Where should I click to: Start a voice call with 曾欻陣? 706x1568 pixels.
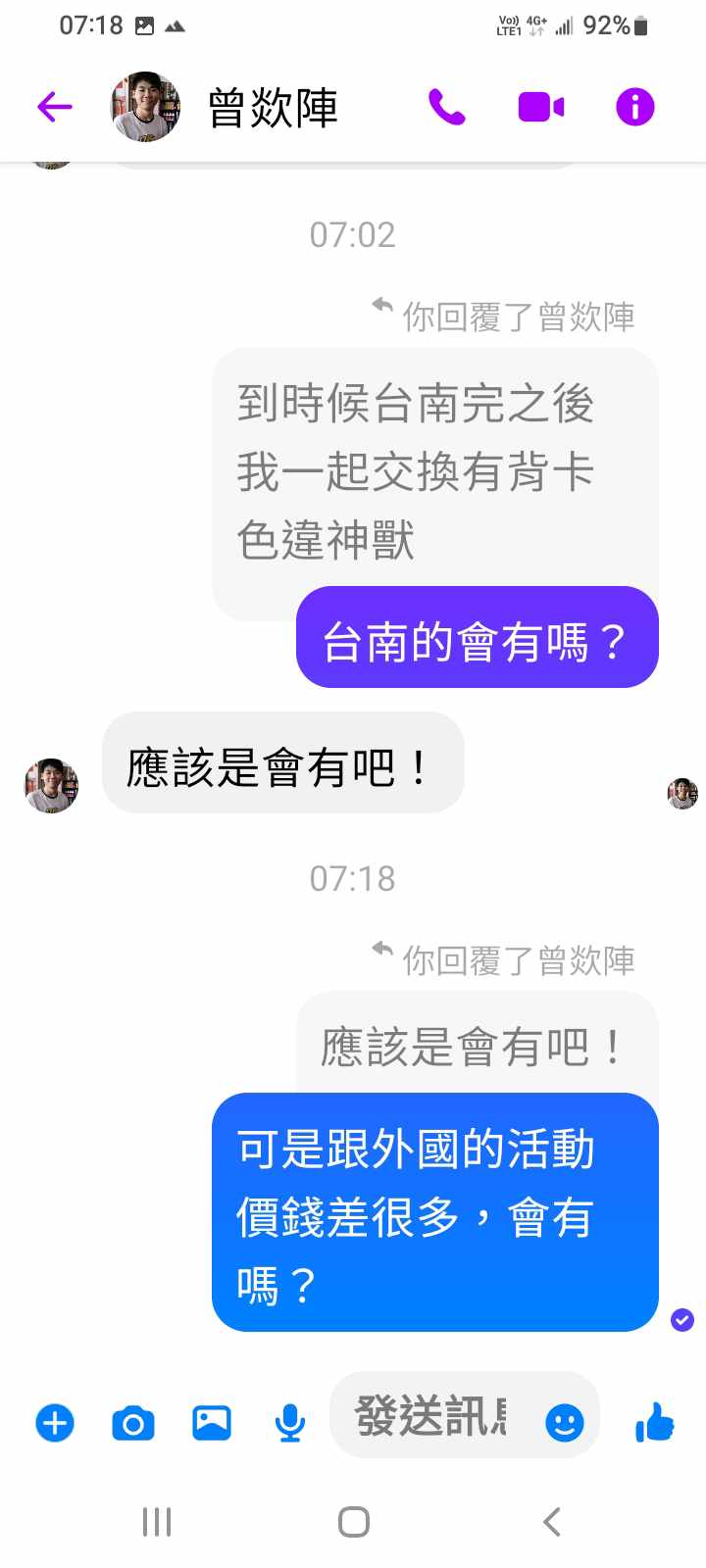(446, 107)
